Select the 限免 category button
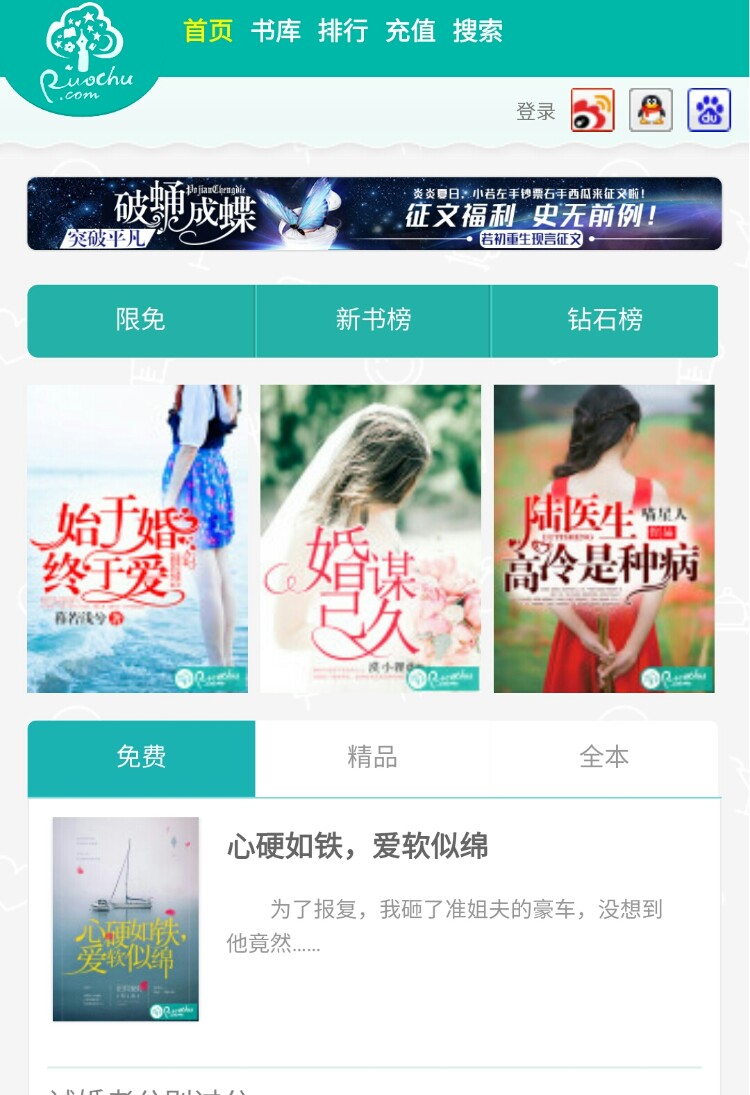The width and height of the screenshot is (750, 1095). point(141,321)
